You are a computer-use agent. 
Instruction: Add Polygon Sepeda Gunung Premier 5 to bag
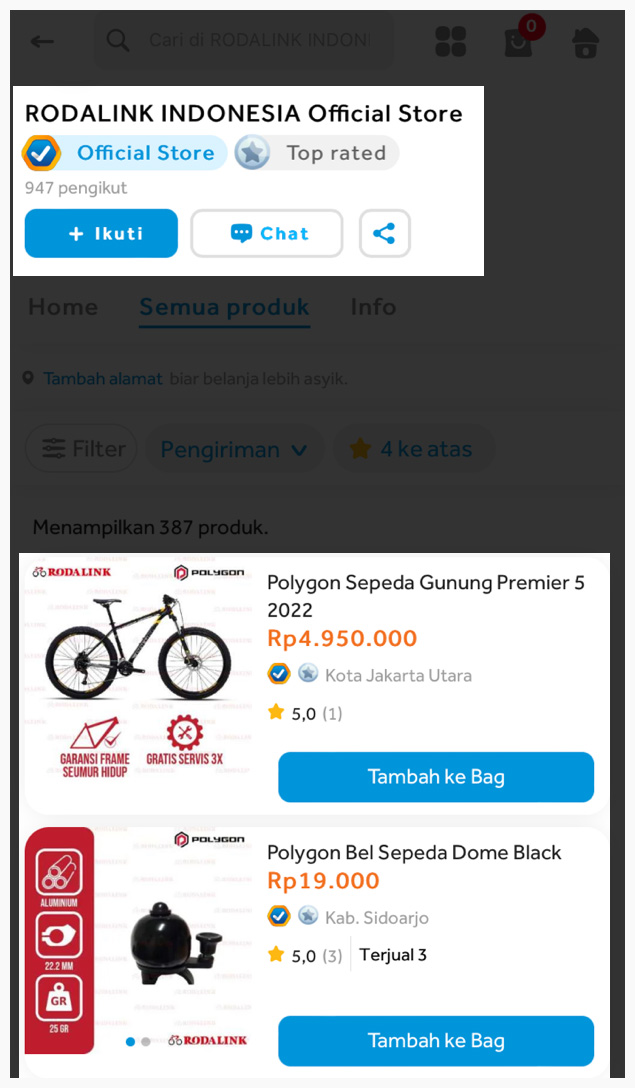(x=436, y=777)
